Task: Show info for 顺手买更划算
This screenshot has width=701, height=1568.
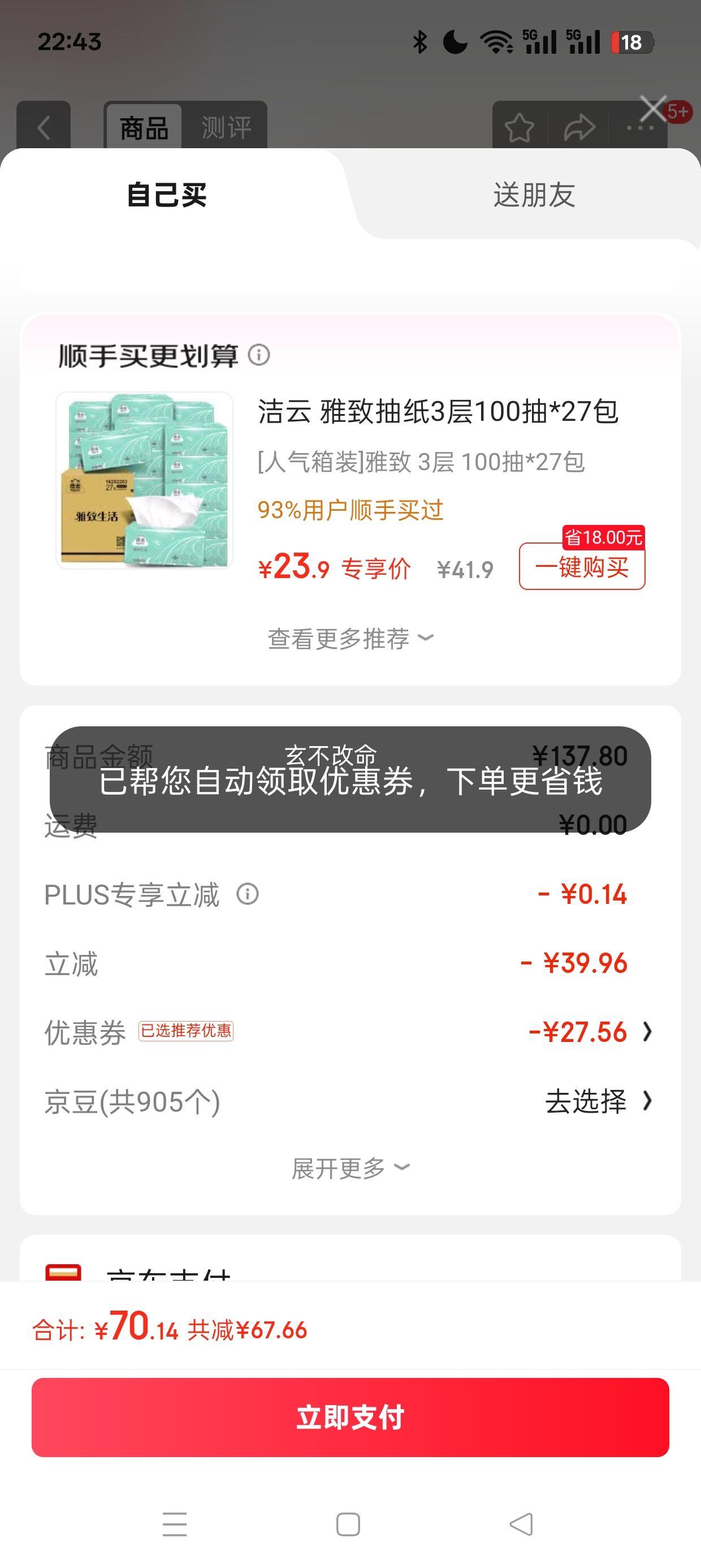Action: [259, 355]
